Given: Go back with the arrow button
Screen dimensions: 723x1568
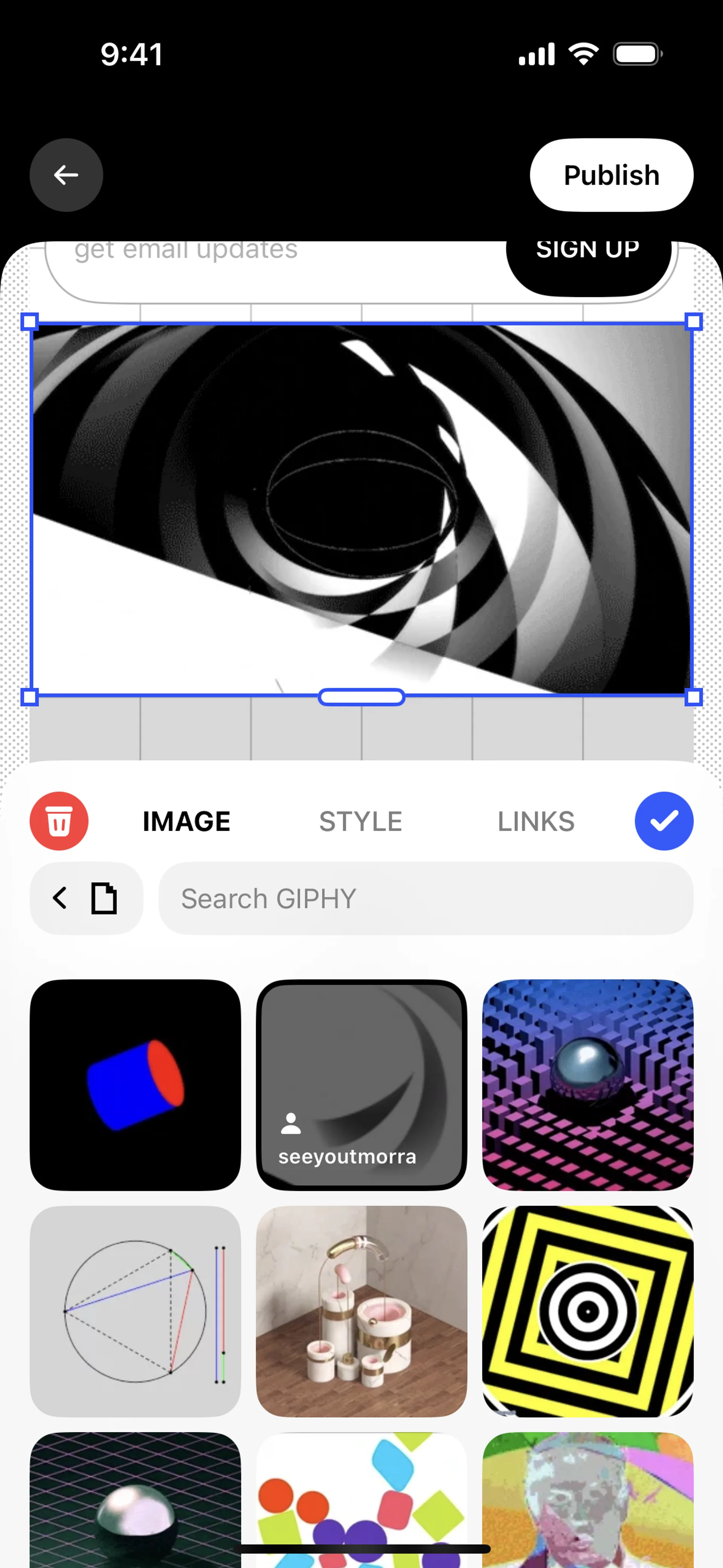Looking at the screenshot, I should pos(66,175).
